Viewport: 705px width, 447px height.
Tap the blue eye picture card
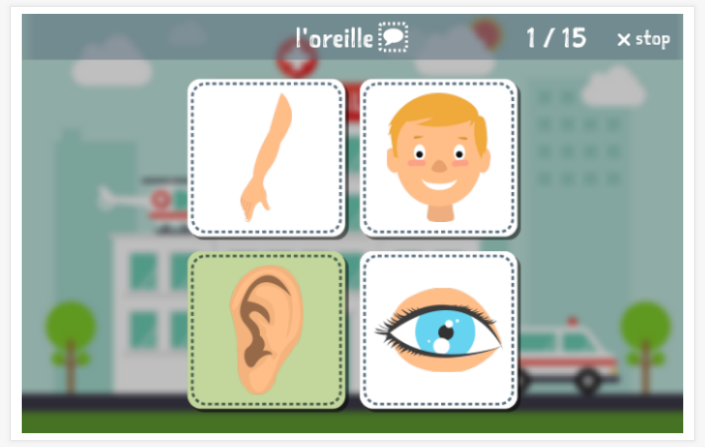438,330
